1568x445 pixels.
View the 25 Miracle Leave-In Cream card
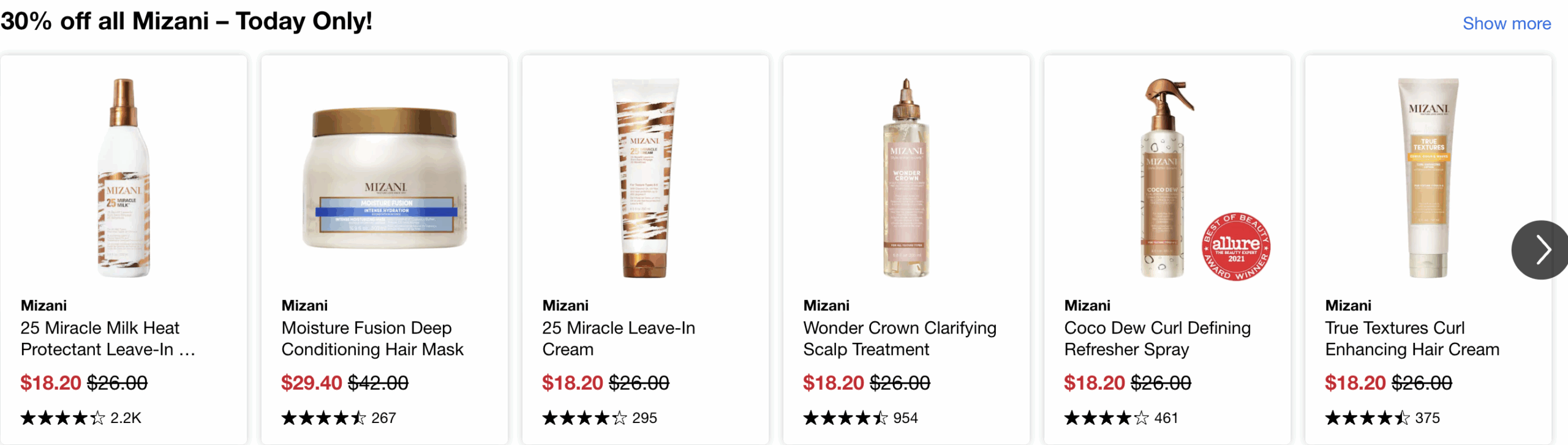pos(618,338)
